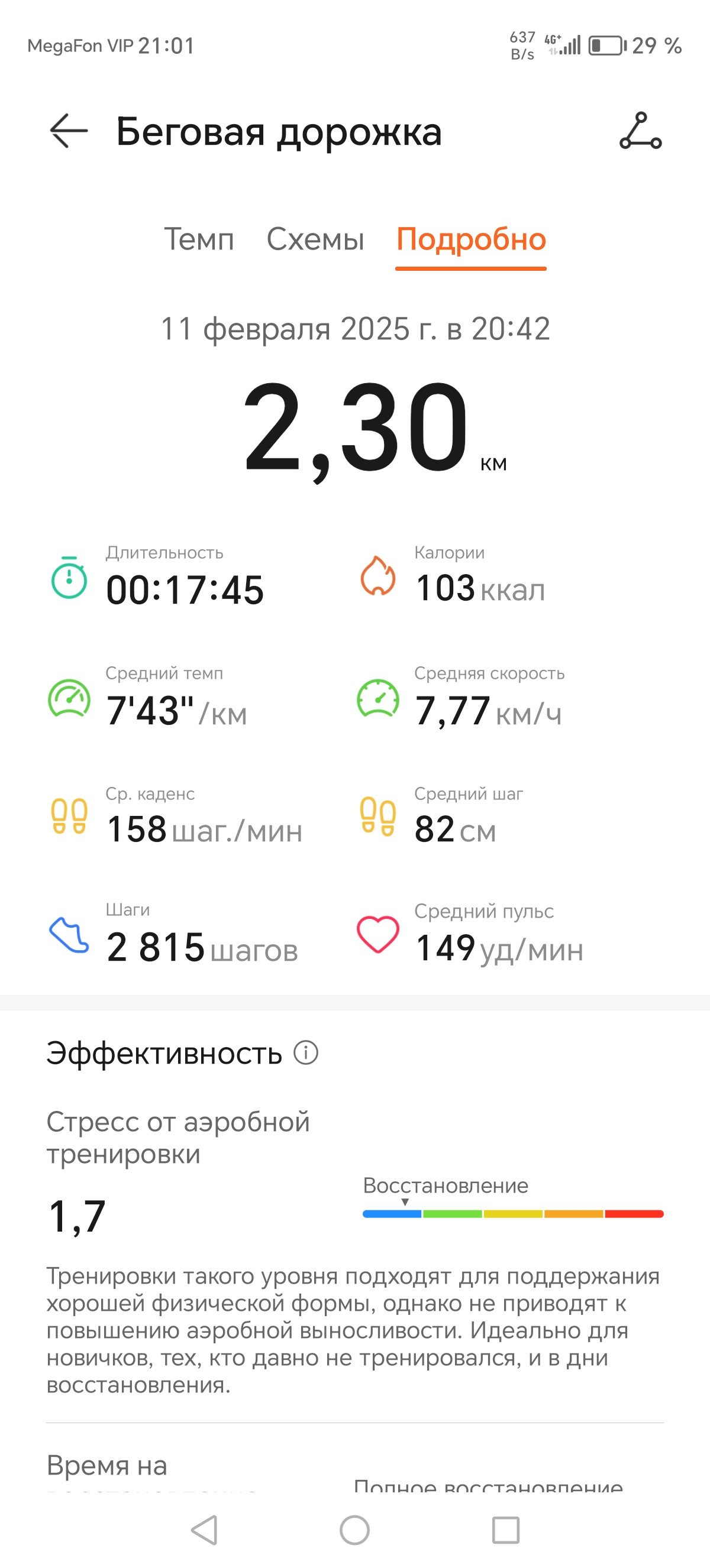Switch to the Схемы tab
This screenshot has width=710, height=1568.
pyautogui.click(x=315, y=239)
